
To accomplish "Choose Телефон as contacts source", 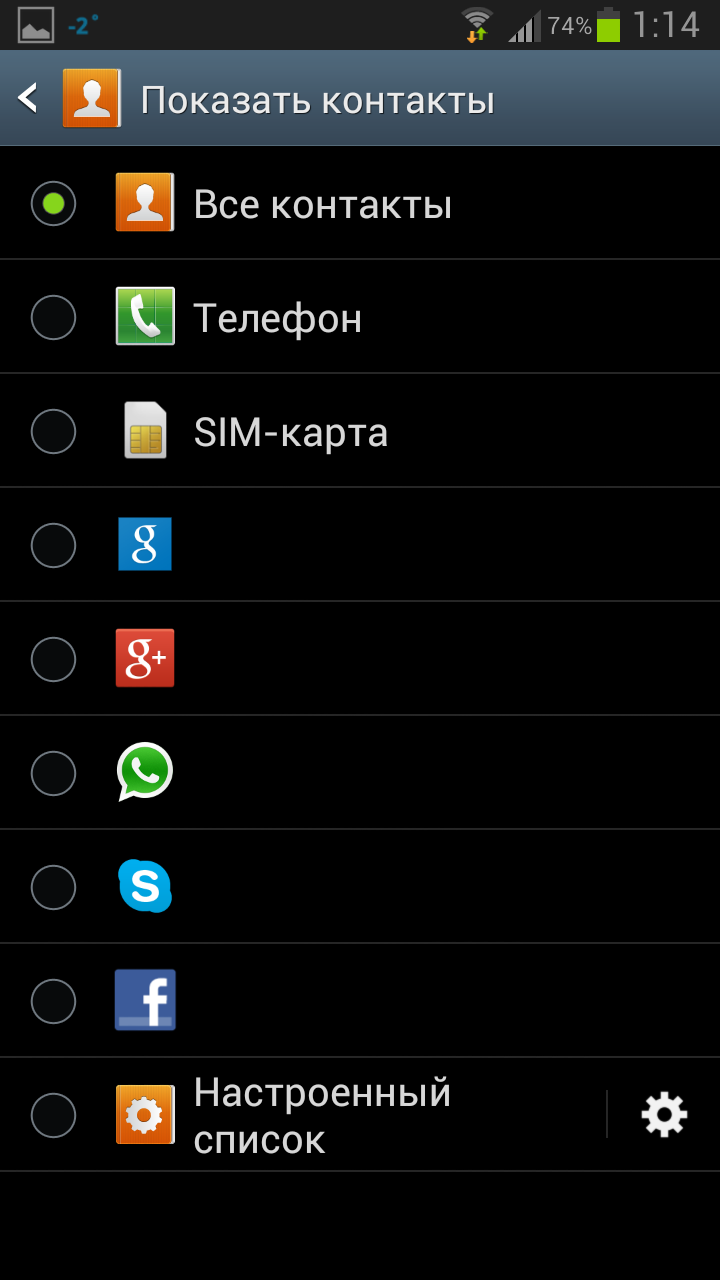I will 360,317.
